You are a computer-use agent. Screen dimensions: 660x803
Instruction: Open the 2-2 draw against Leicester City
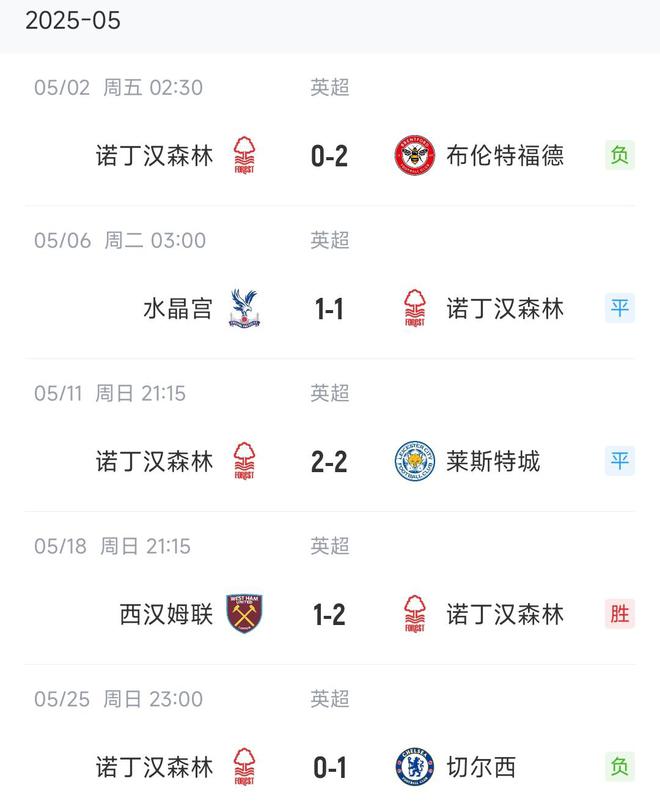(x=329, y=461)
